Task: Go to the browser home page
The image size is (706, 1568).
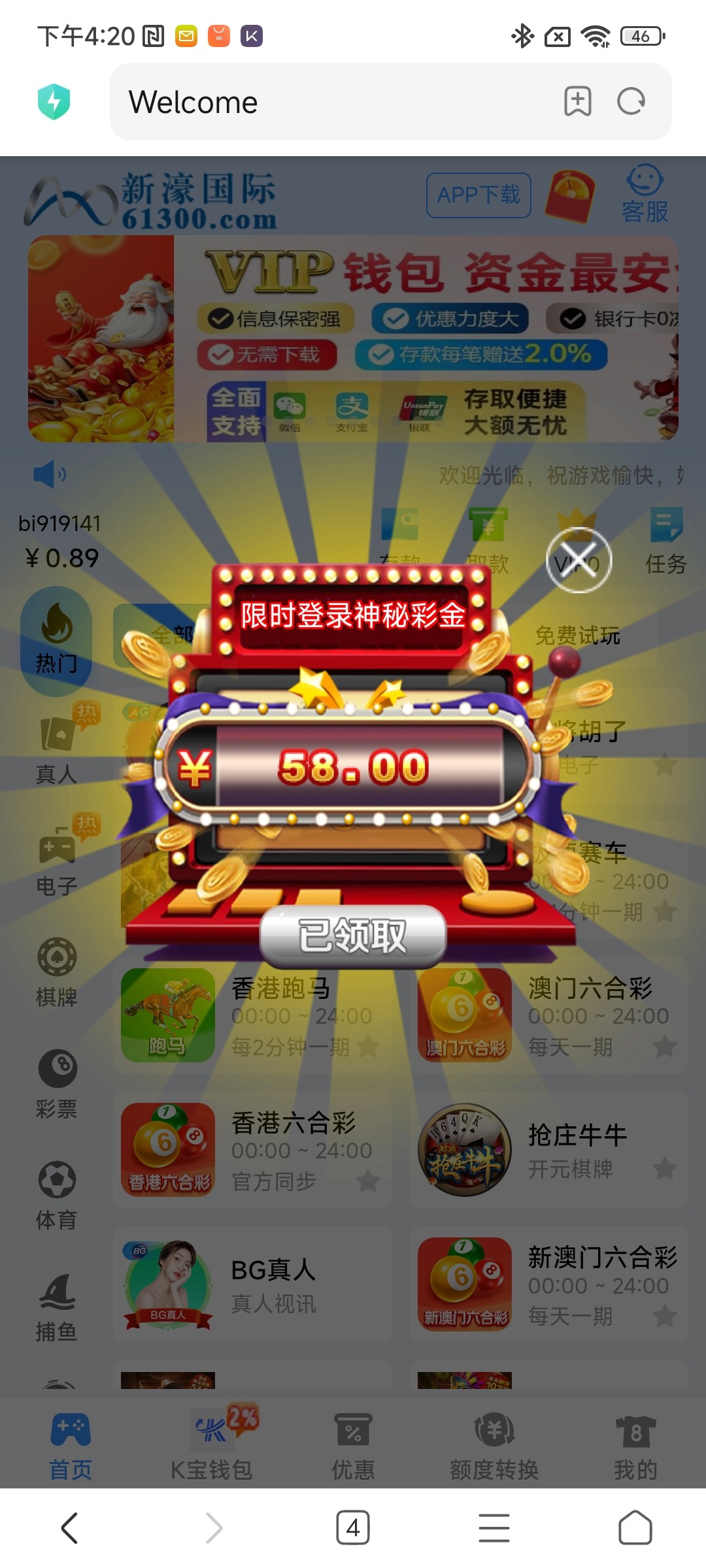Action: click(635, 1527)
